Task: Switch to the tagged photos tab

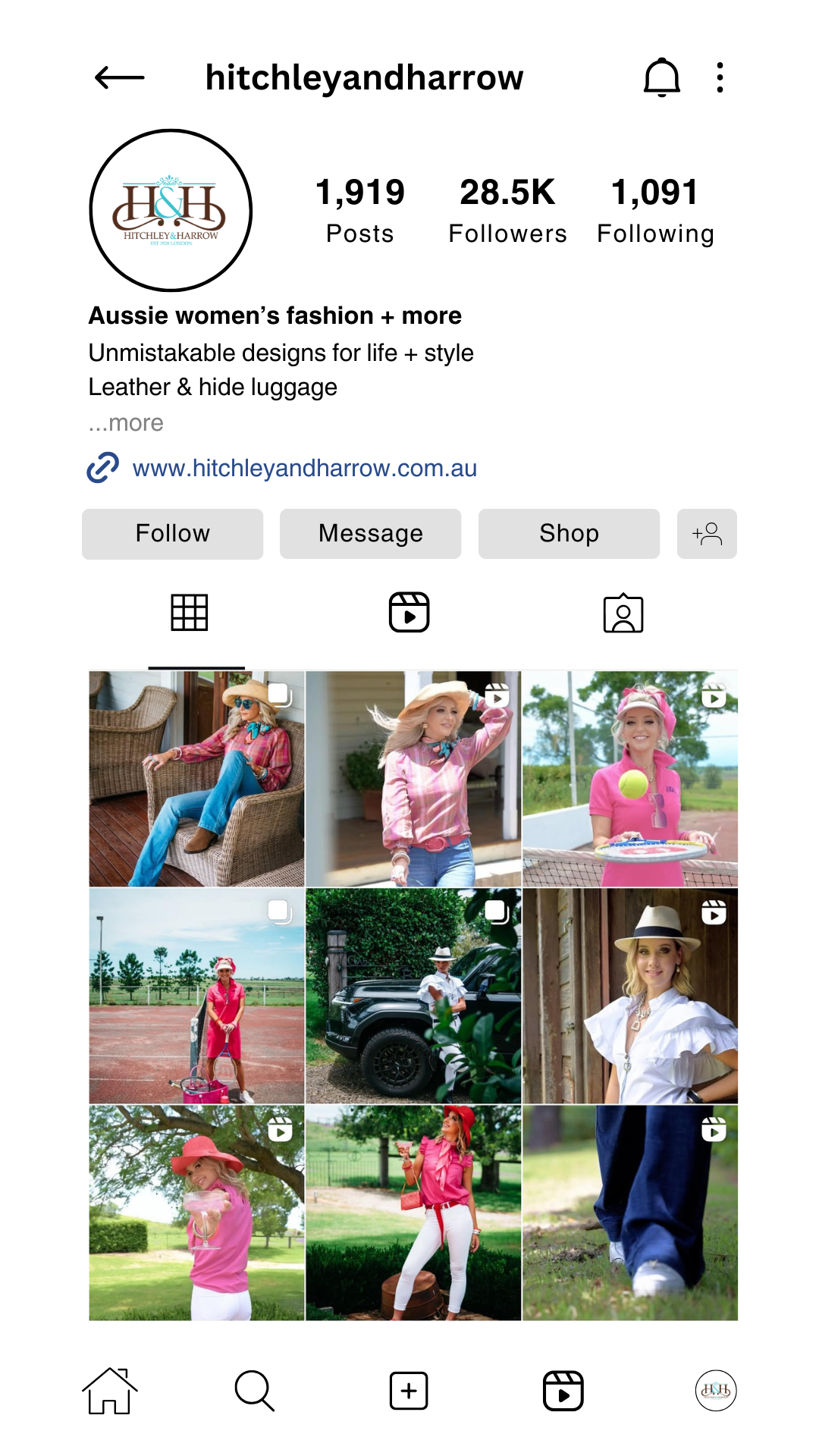Action: (623, 613)
